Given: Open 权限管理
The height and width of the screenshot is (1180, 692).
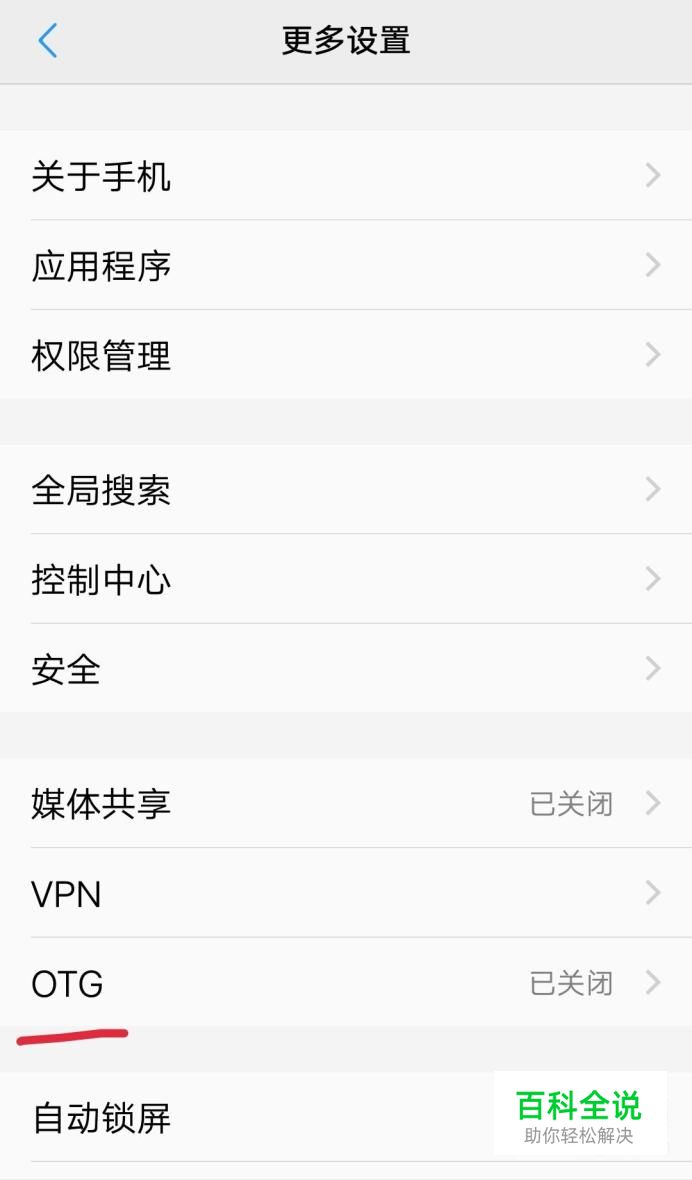Looking at the screenshot, I should [x=346, y=354].
